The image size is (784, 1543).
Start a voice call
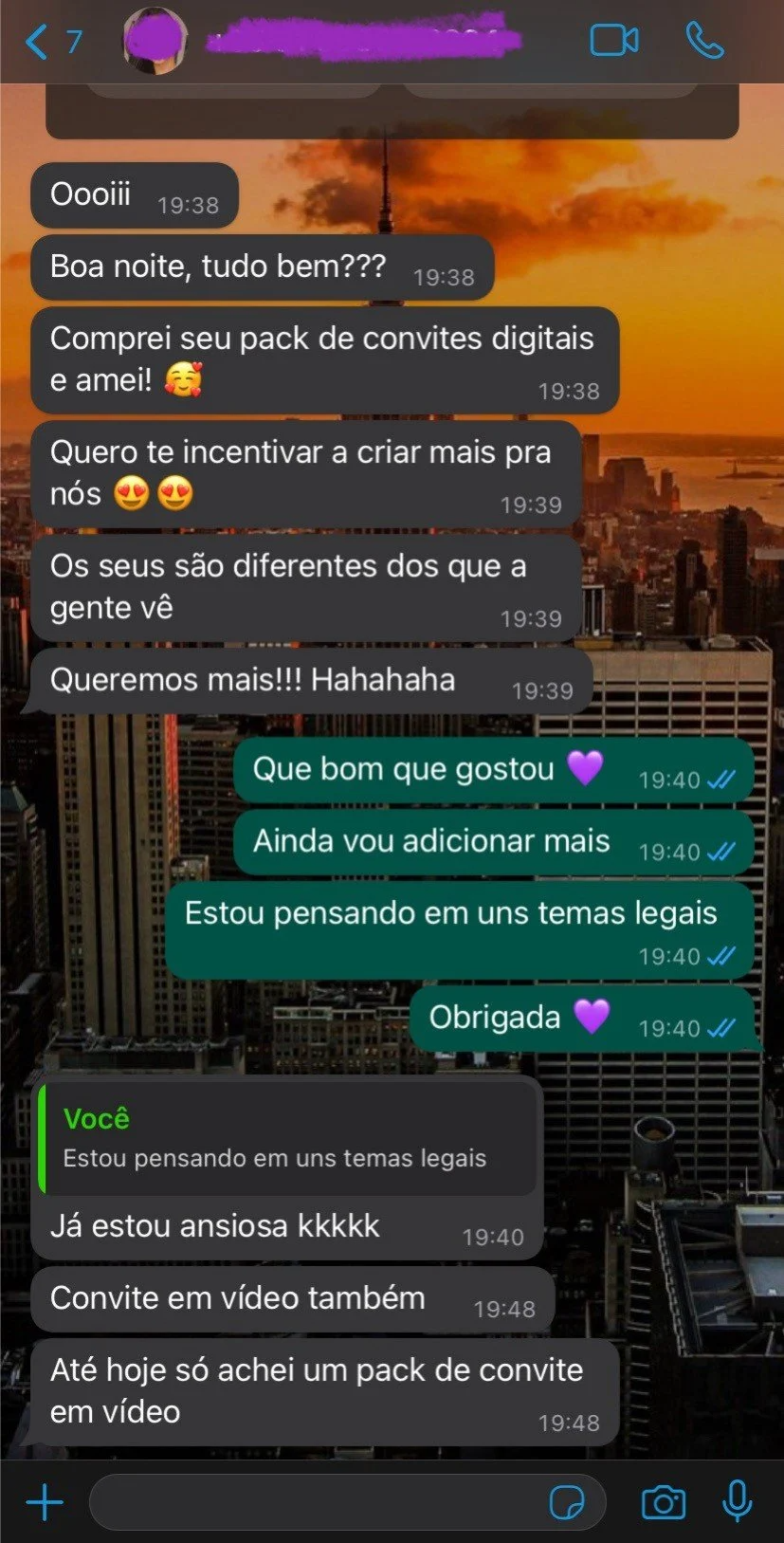704,41
